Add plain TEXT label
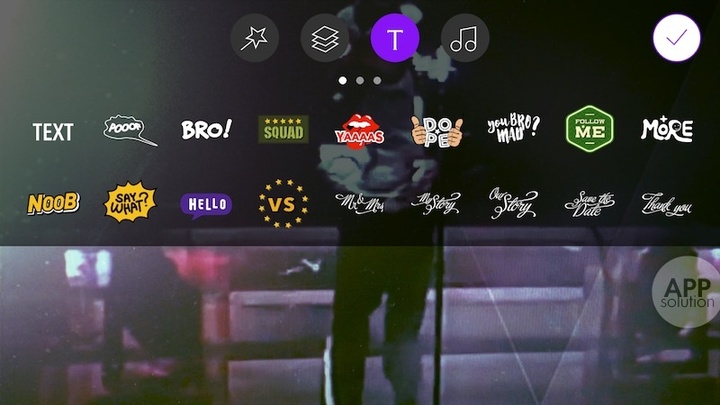This screenshot has height=405, width=720. pyautogui.click(x=53, y=131)
